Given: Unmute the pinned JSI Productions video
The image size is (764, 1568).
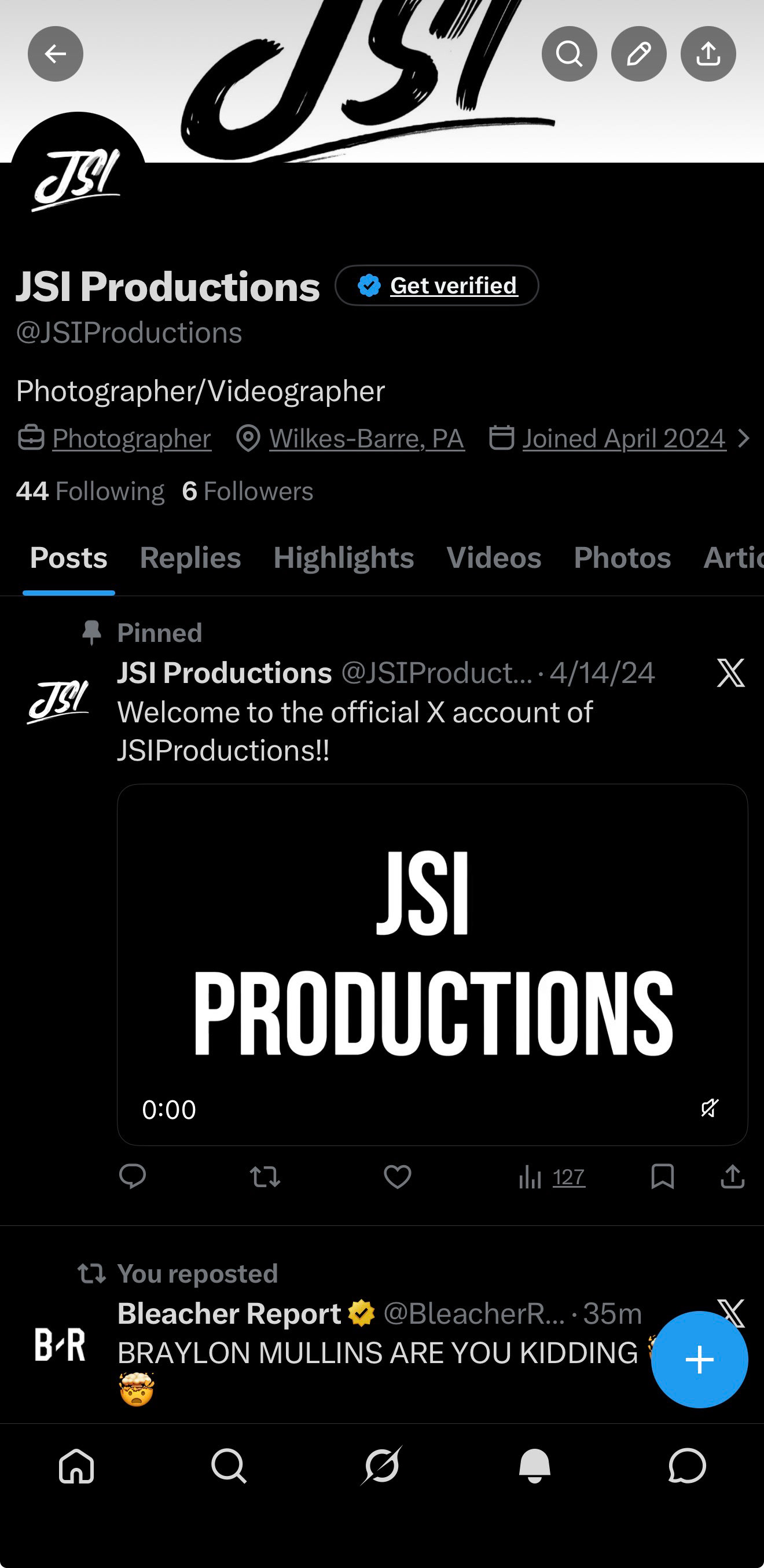Looking at the screenshot, I should [x=710, y=1108].
